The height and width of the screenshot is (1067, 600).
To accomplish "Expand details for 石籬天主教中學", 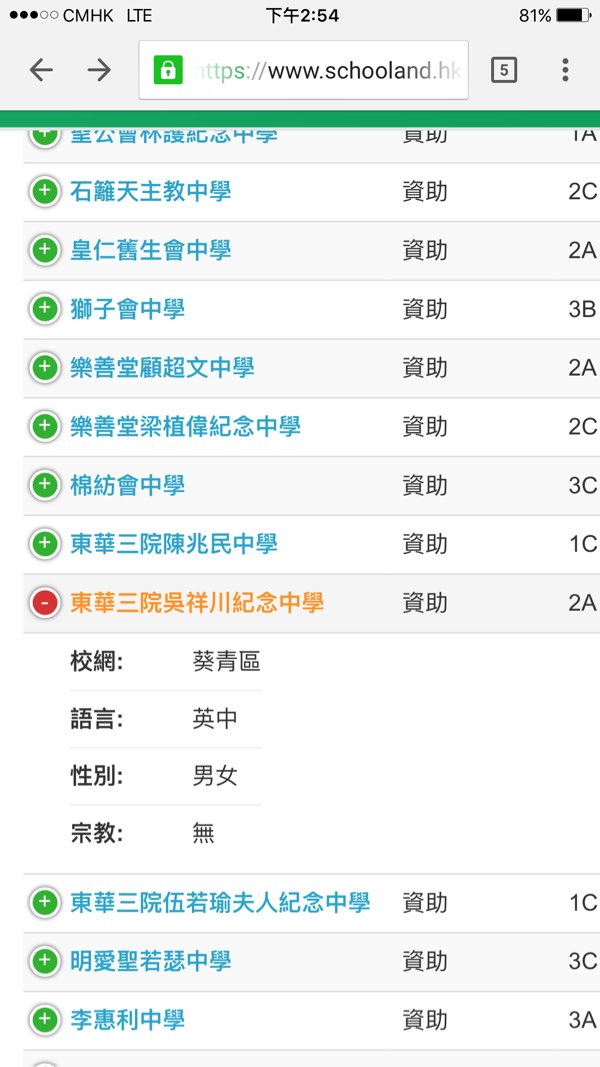I will (44, 191).
